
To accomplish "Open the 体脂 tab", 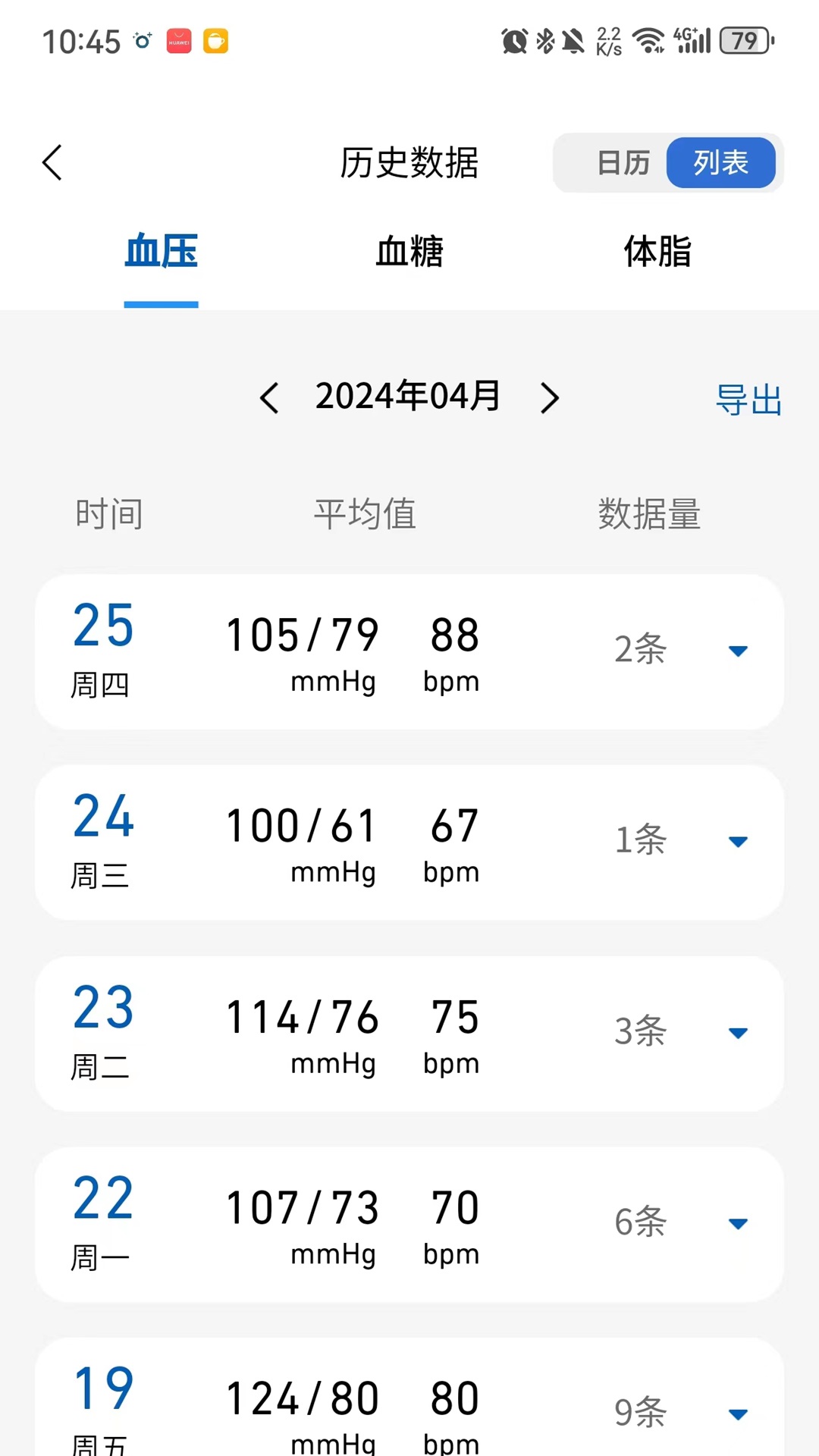I will pyautogui.click(x=657, y=253).
